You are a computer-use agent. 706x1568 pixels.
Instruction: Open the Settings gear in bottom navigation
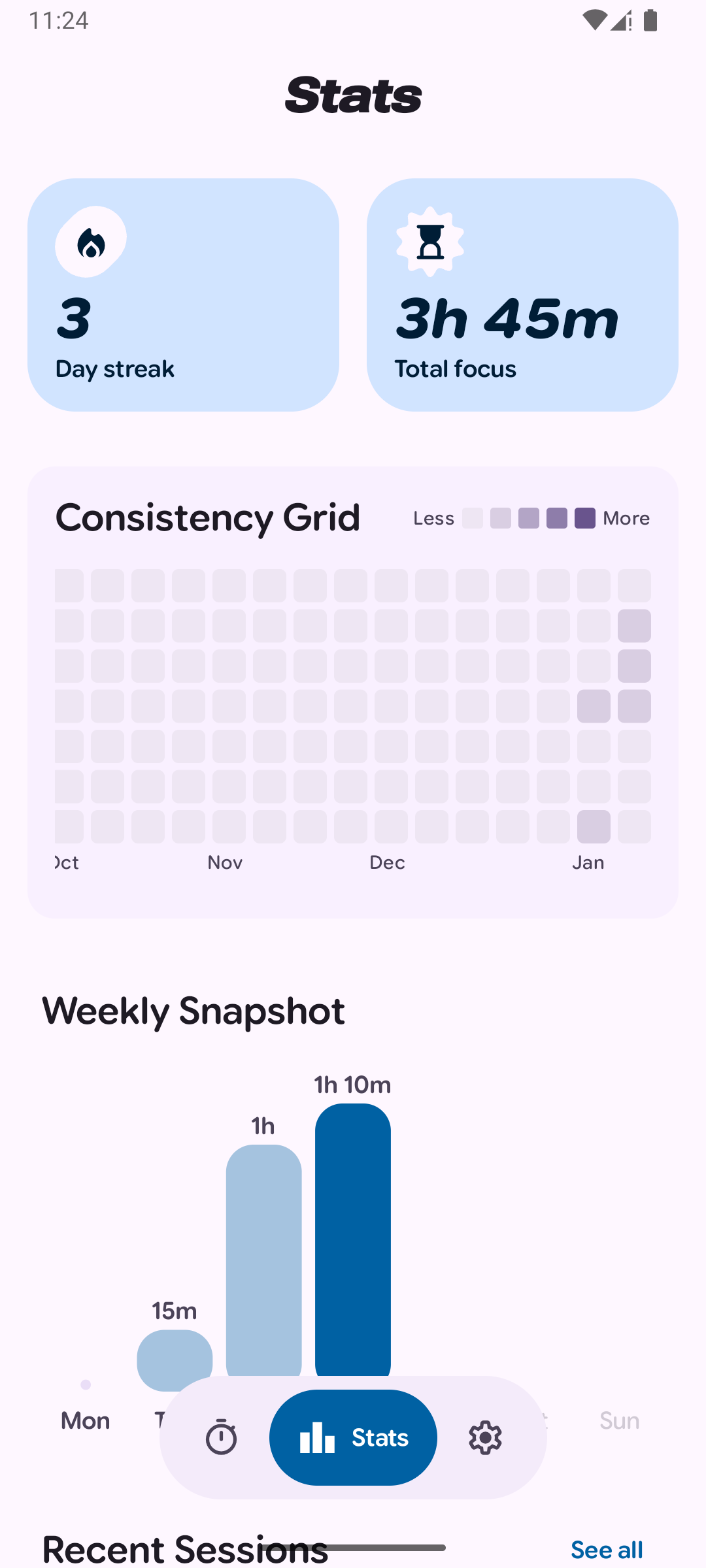484,1437
